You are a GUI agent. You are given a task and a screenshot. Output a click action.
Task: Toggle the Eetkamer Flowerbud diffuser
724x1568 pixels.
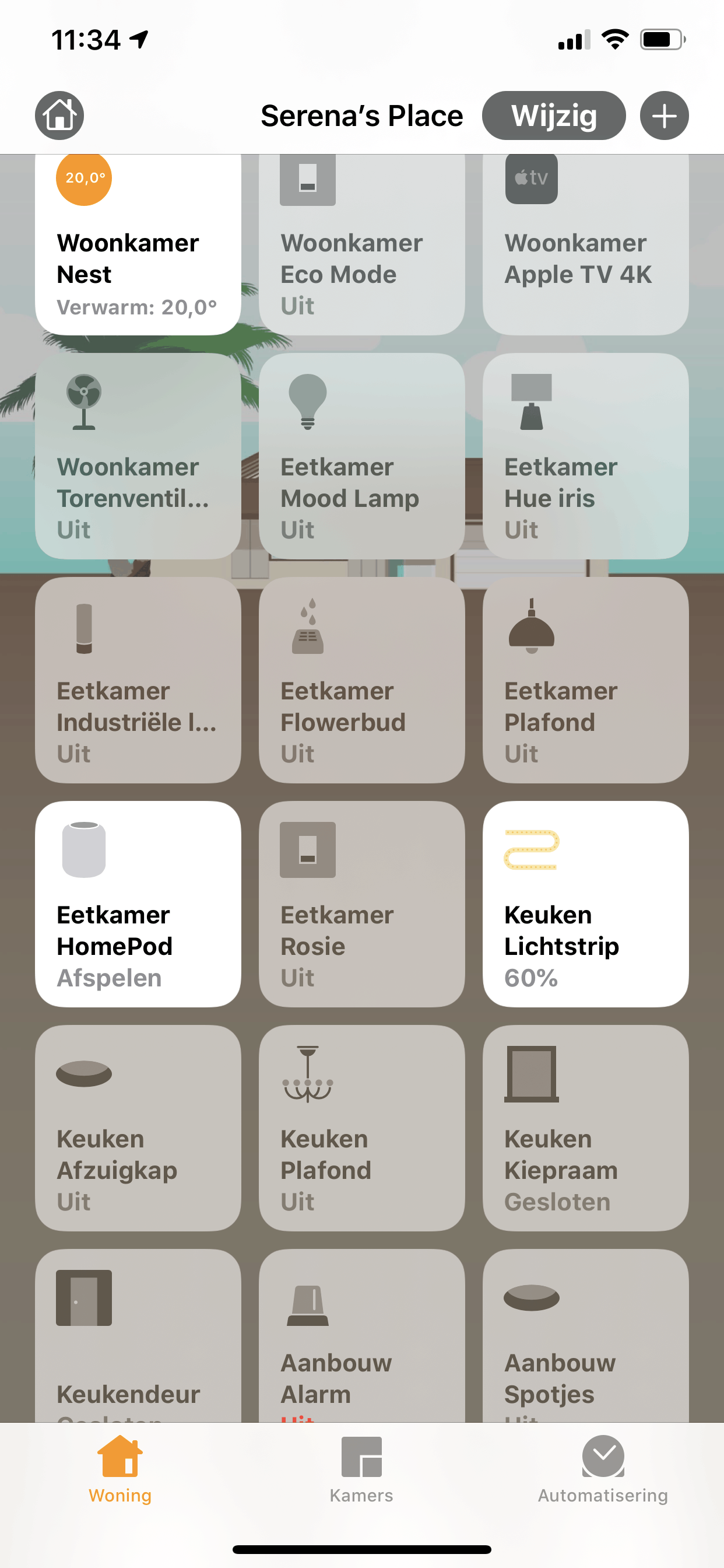point(362,680)
